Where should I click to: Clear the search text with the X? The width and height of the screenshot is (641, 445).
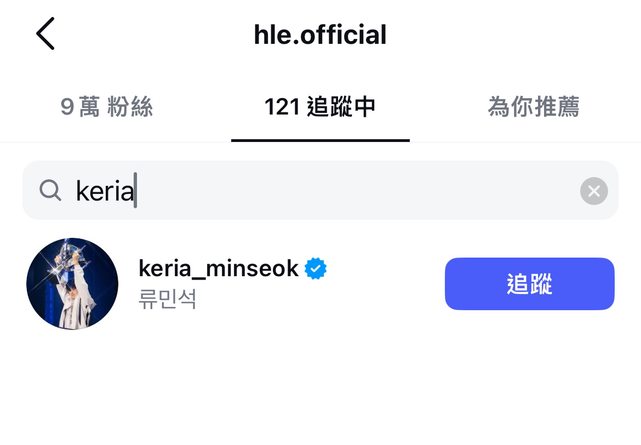click(594, 191)
